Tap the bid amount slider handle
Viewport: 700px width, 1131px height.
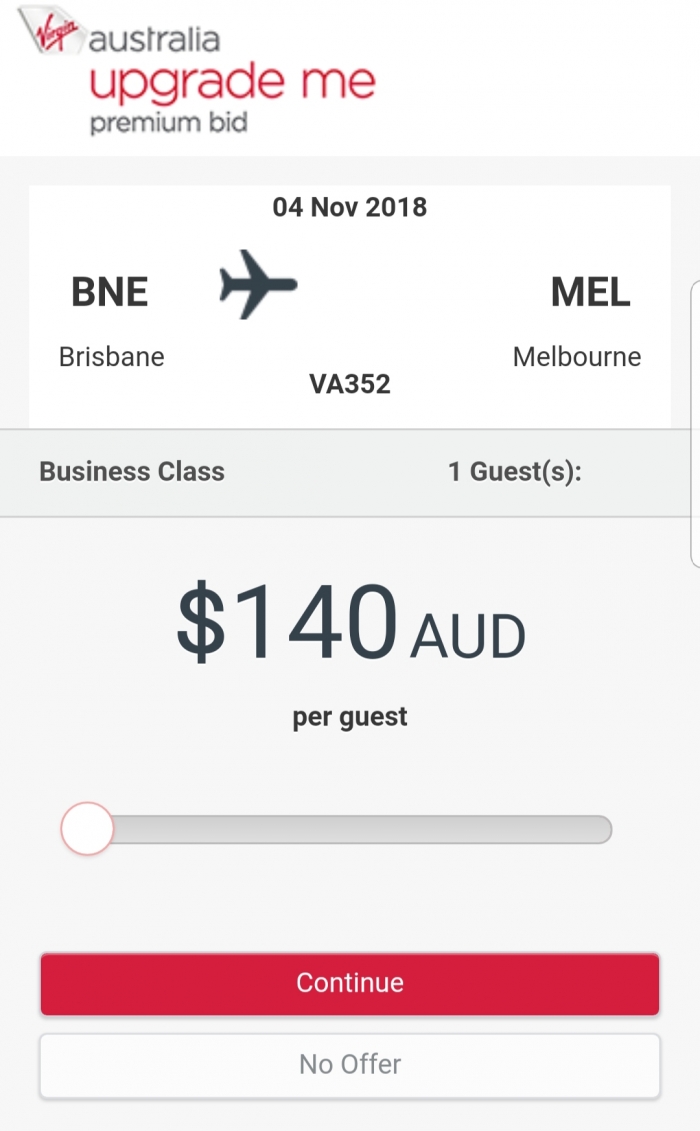coord(87,829)
